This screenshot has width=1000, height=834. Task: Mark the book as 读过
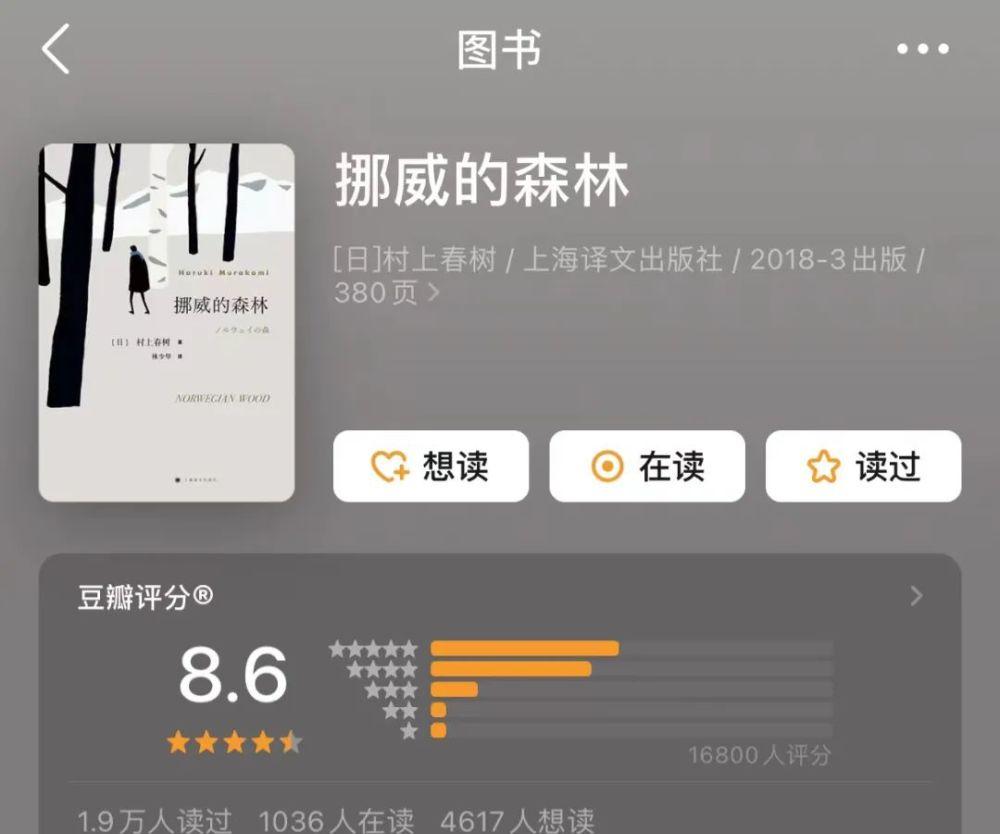863,466
